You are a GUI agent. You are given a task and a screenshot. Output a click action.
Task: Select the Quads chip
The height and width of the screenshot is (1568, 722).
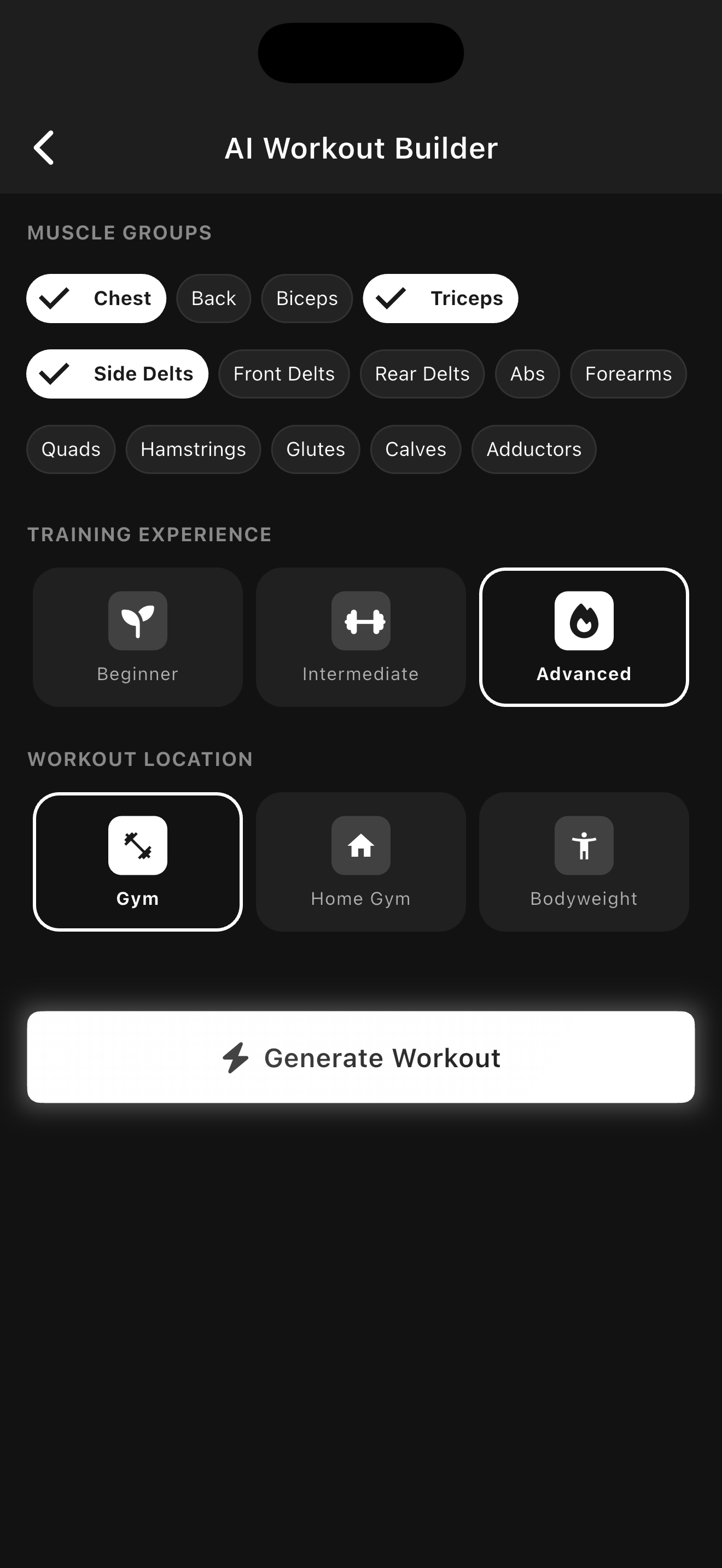coord(71,449)
